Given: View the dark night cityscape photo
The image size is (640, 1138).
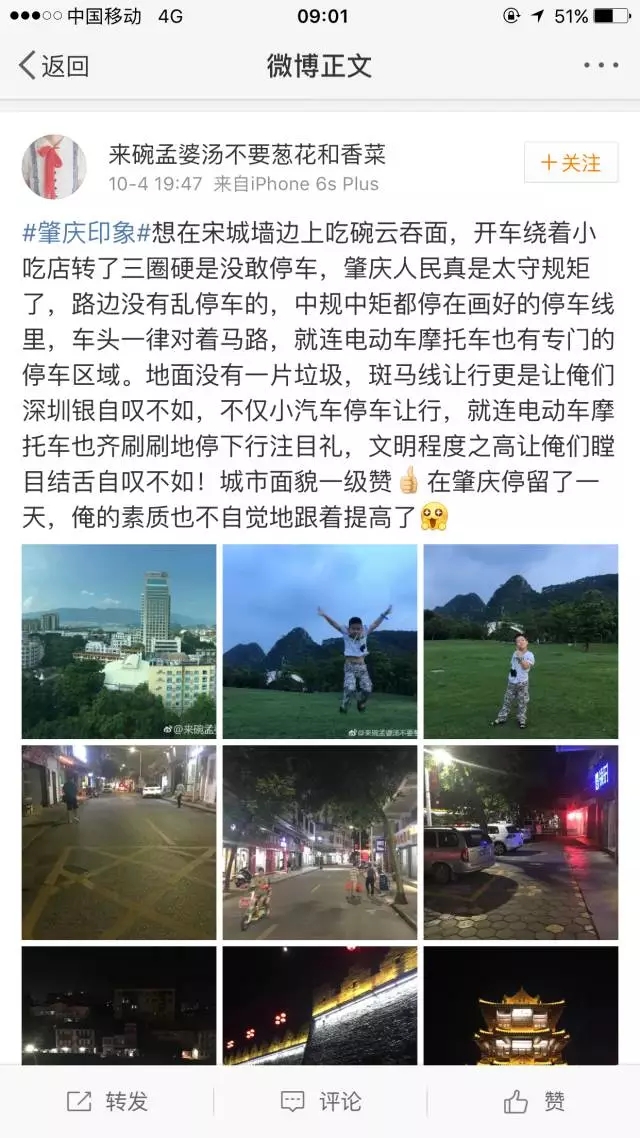Looking at the screenshot, I should tap(119, 1005).
